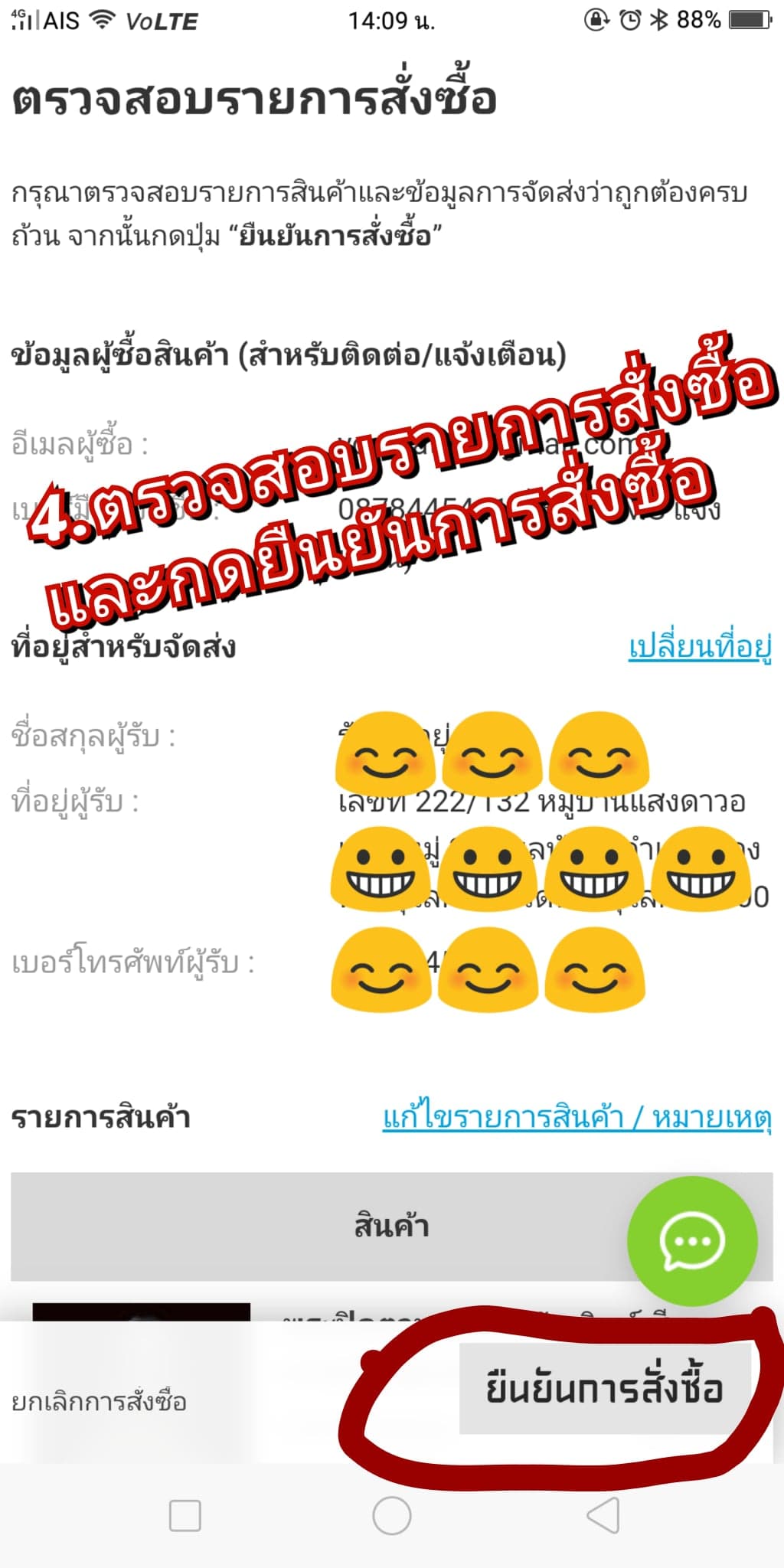Cancel the order via ยกเลิกการสั่งซื้อ
The height and width of the screenshot is (1568, 784).
[x=100, y=1402]
